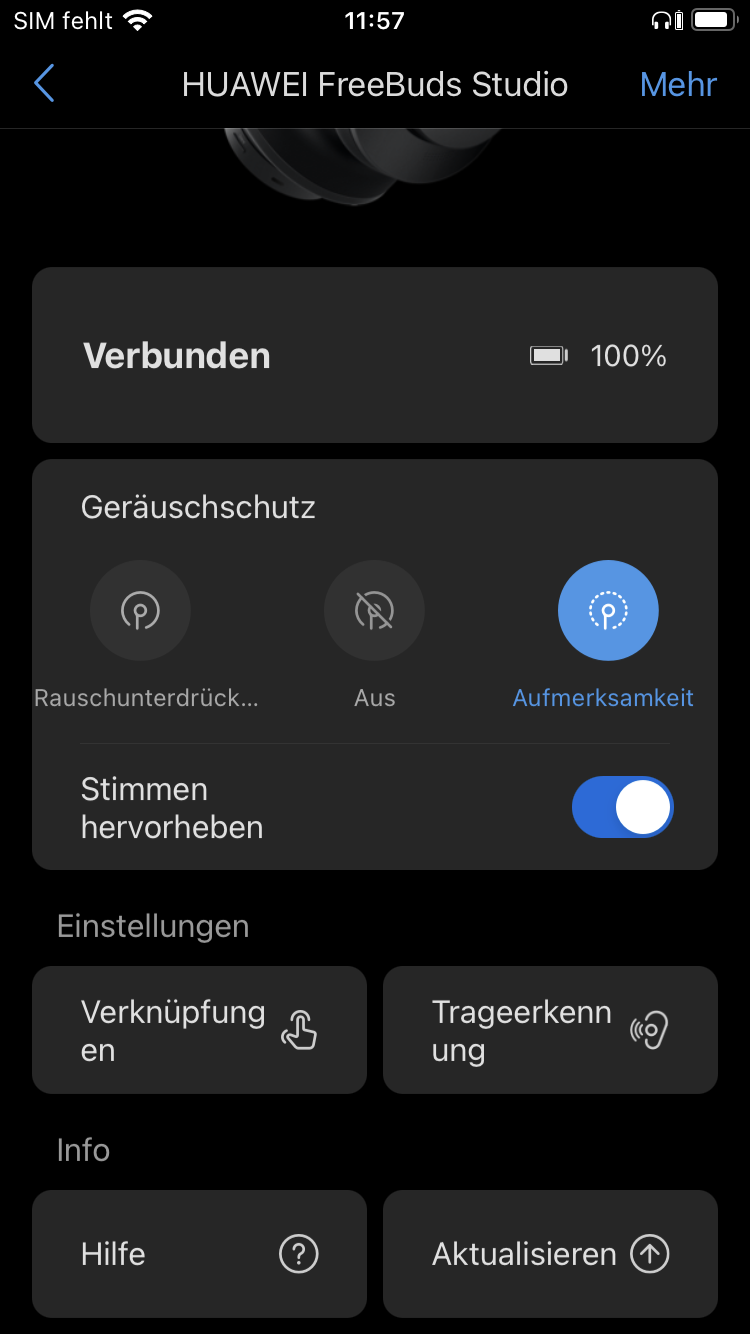The width and height of the screenshot is (750, 1334).
Task: Open the Hilfe page
Action: 199,1253
